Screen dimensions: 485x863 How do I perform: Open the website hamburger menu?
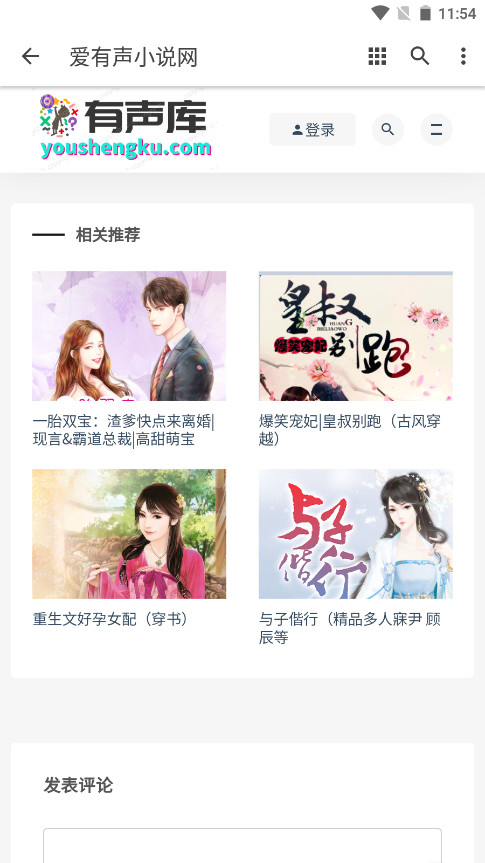click(x=437, y=130)
